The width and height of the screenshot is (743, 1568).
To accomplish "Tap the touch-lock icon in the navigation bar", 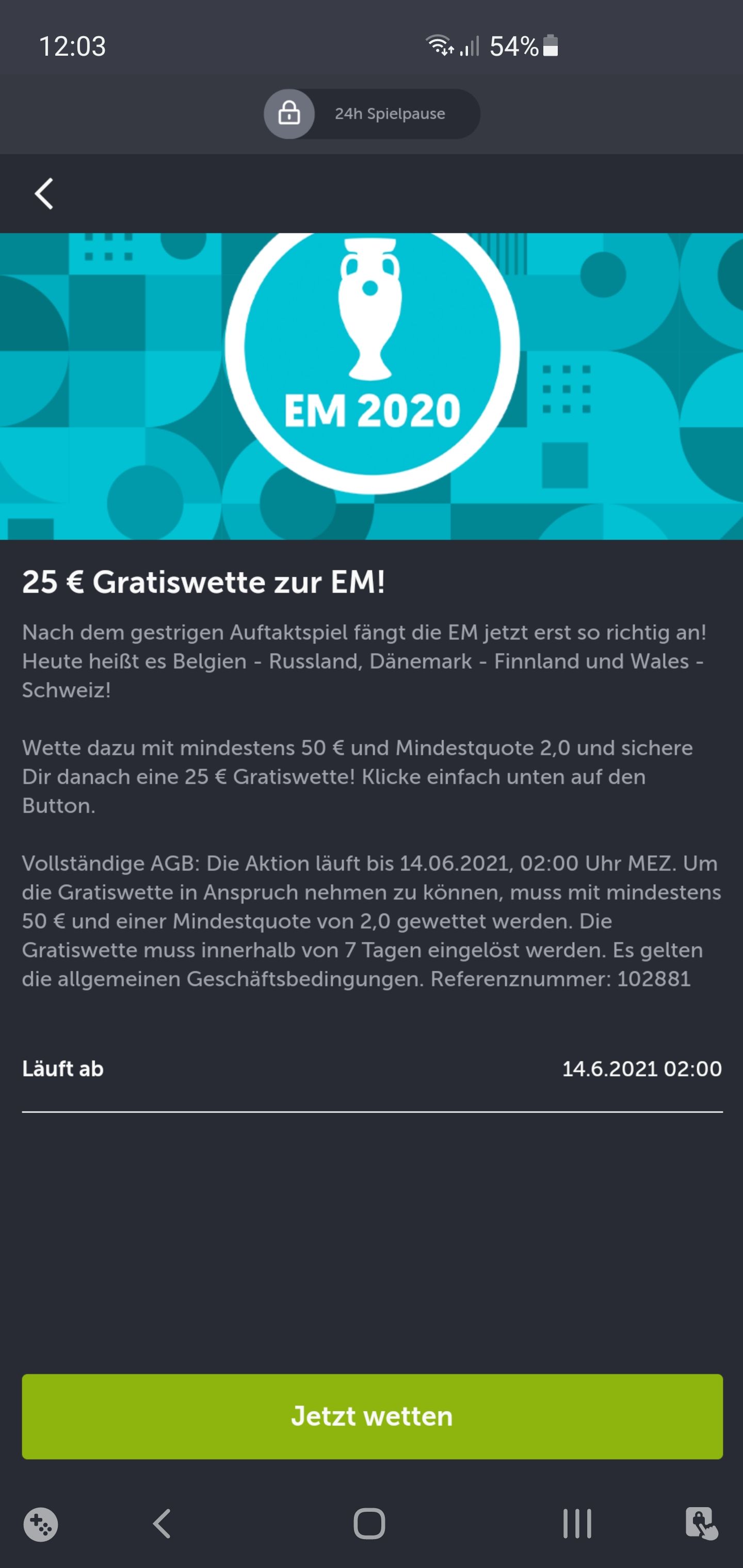I will click(701, 1524).
